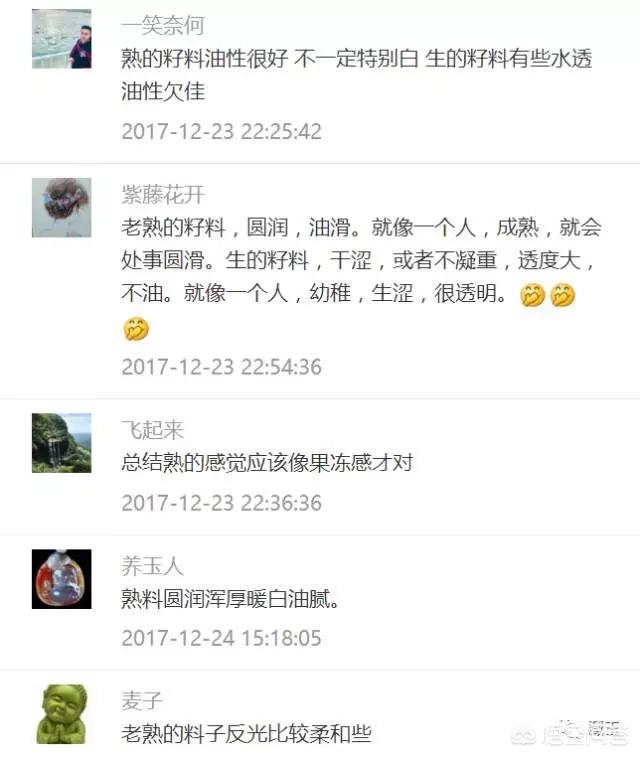
Task: View 紫藤花开's avatar profile
Action: 61,207
